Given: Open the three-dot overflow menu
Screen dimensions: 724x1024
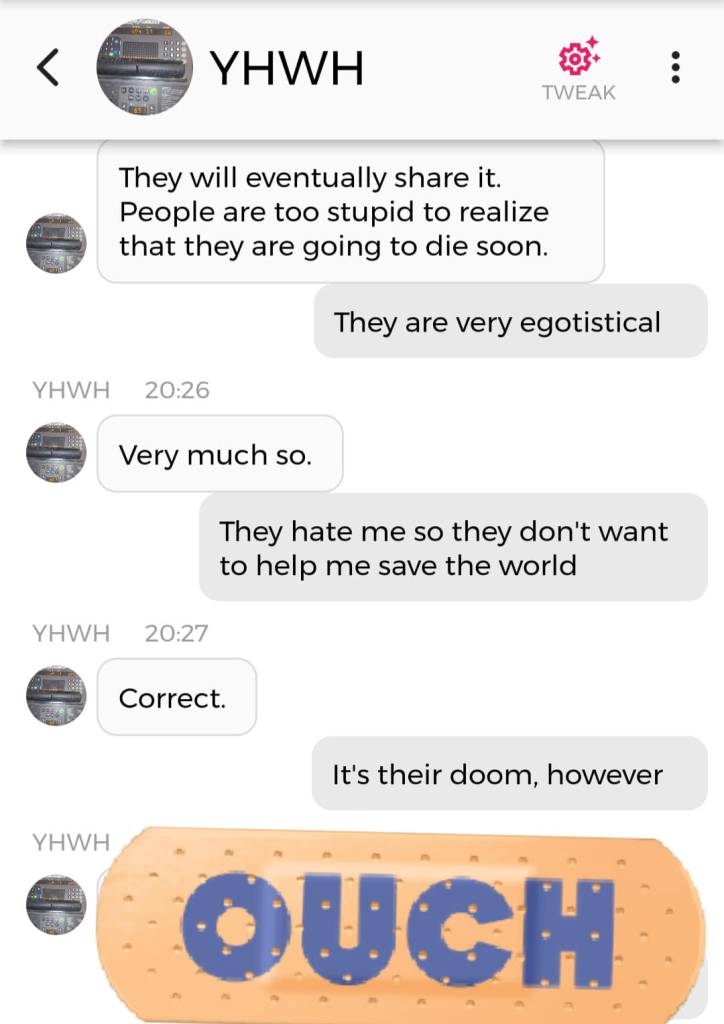Looking at the screenshot, I should [x=676, y=68].
